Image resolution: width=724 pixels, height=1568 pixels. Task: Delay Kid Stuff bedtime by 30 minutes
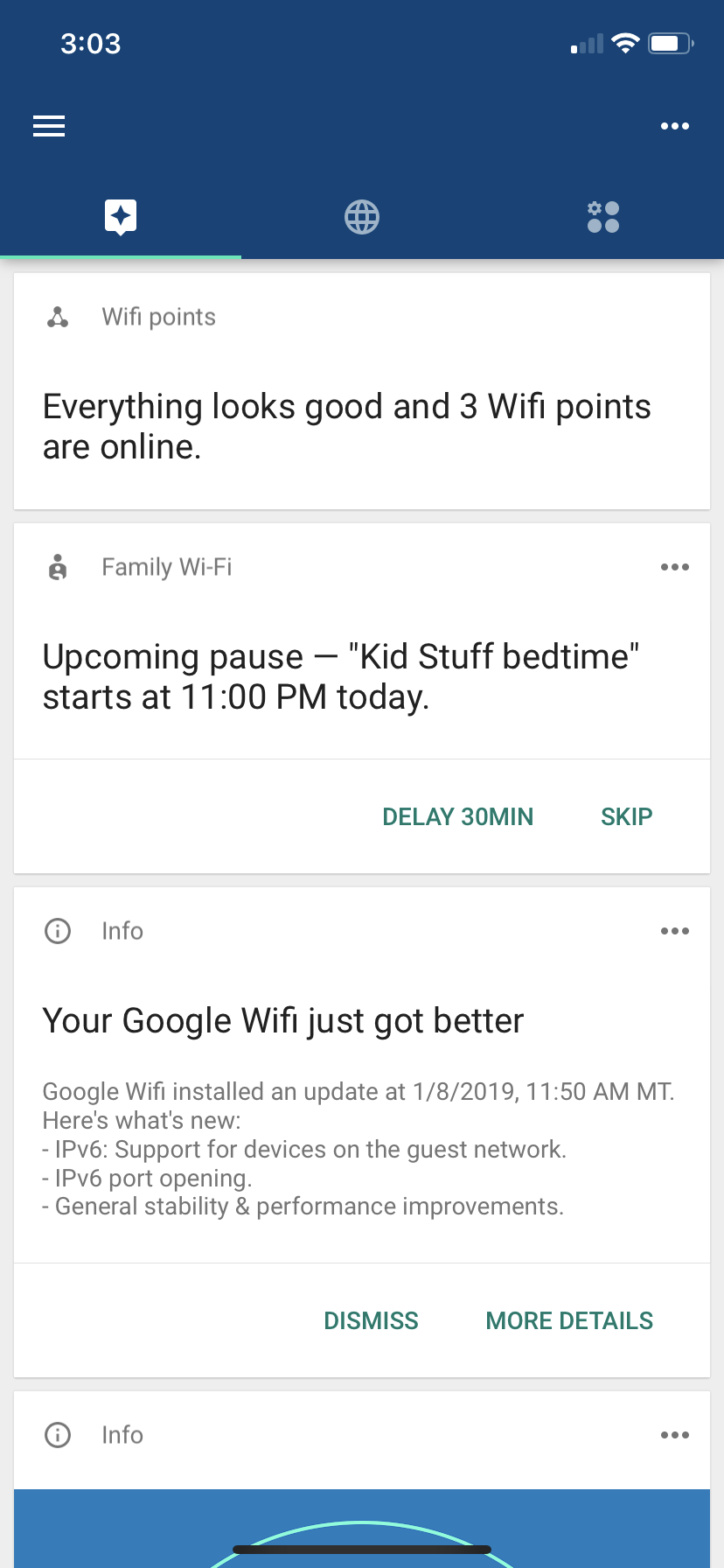pos(457,816)
